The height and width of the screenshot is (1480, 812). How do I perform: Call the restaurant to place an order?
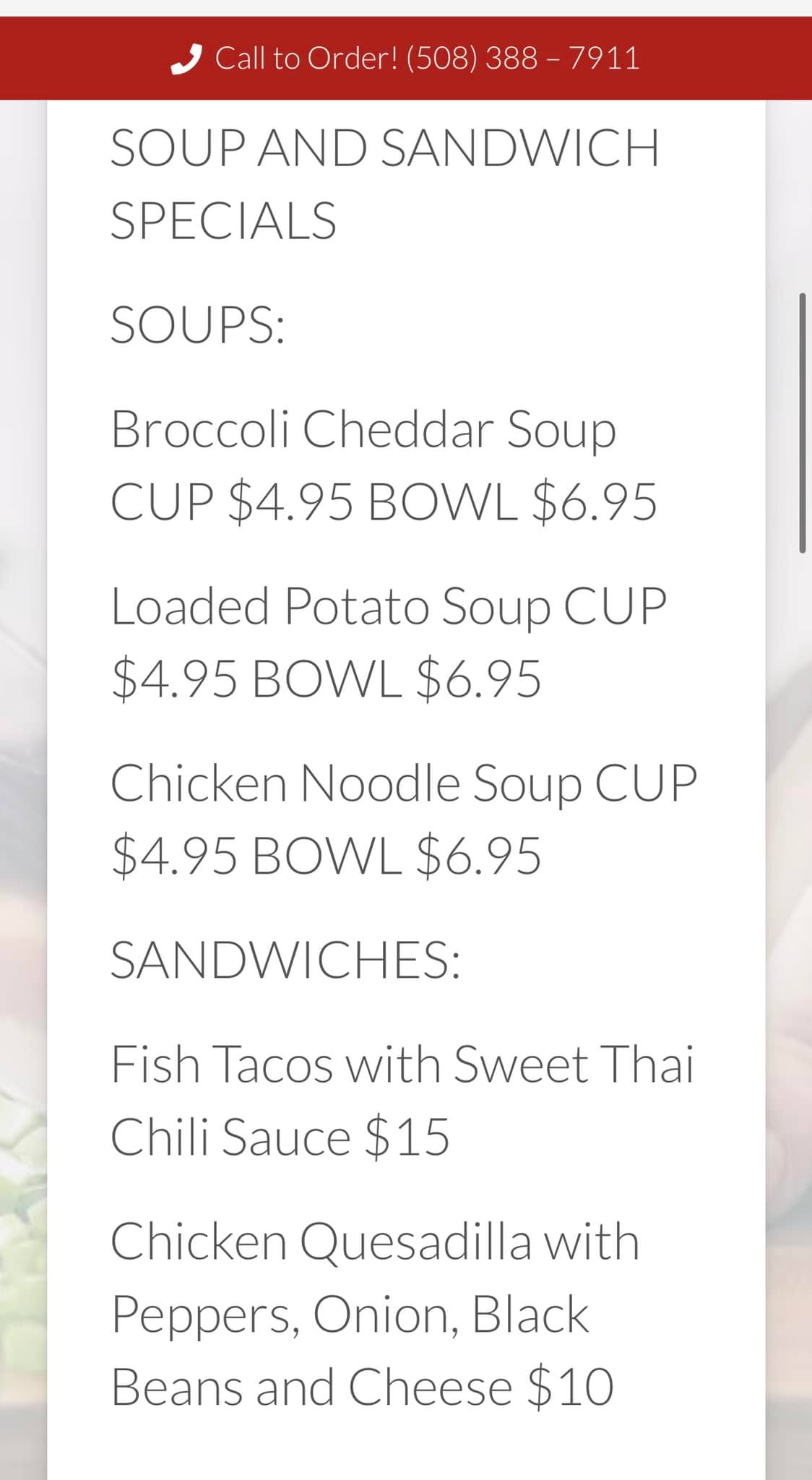(406, 58)
